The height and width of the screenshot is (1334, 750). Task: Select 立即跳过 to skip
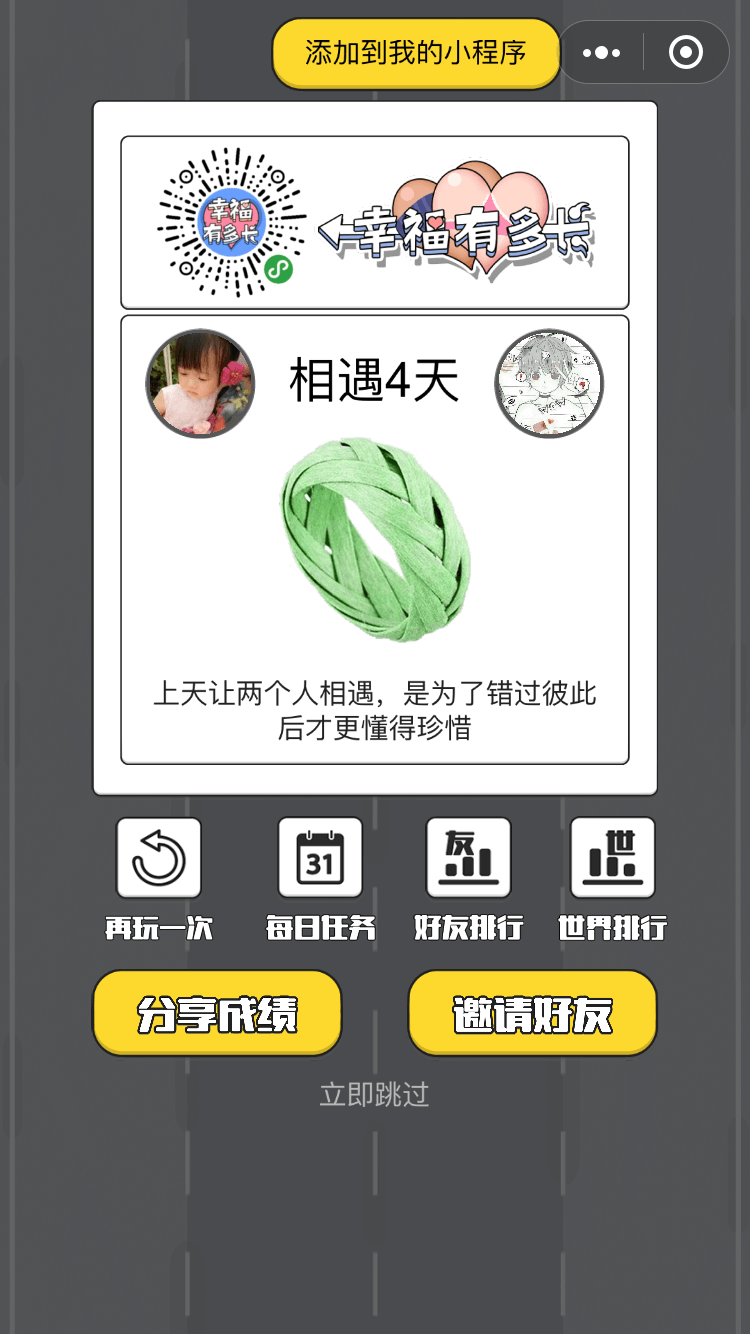click(x=374, y=1094)
